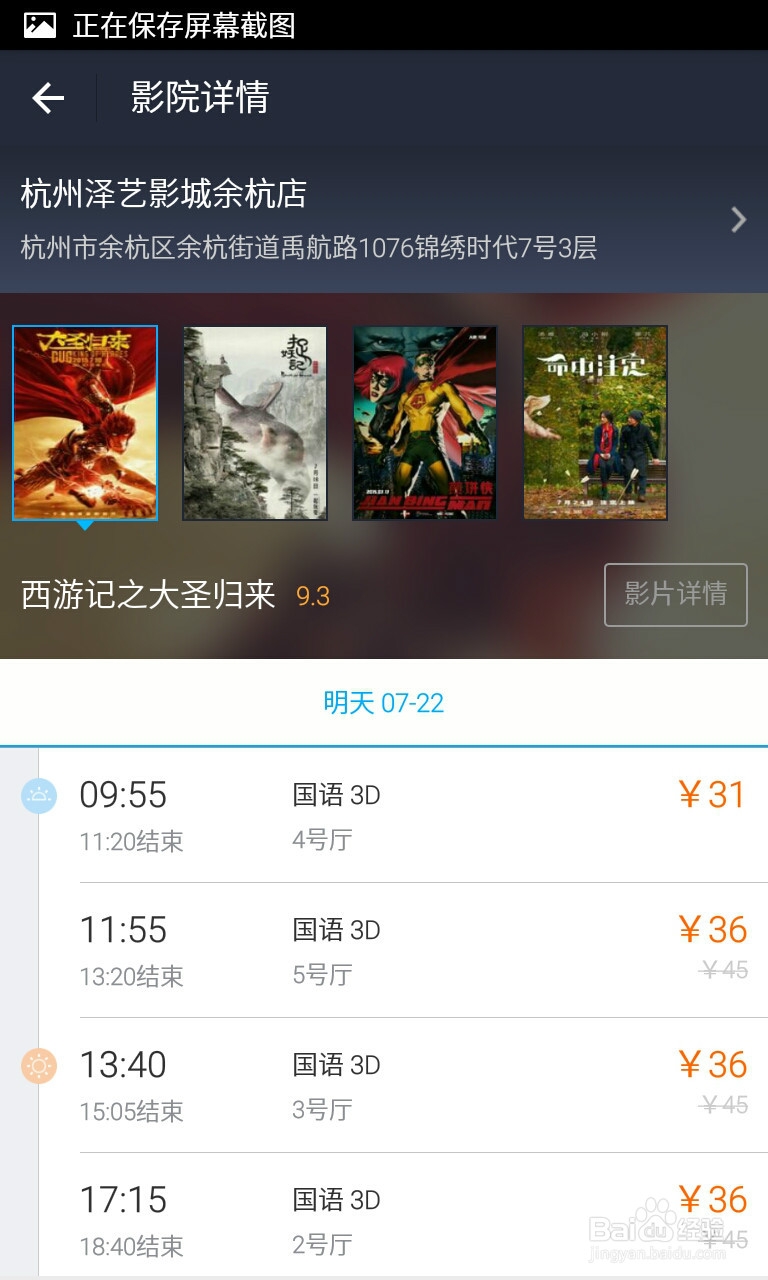Viewport: 768px width, 1280px height.
Task: Select the 煎饼侠 superhero movie poster
Action: 424,422
